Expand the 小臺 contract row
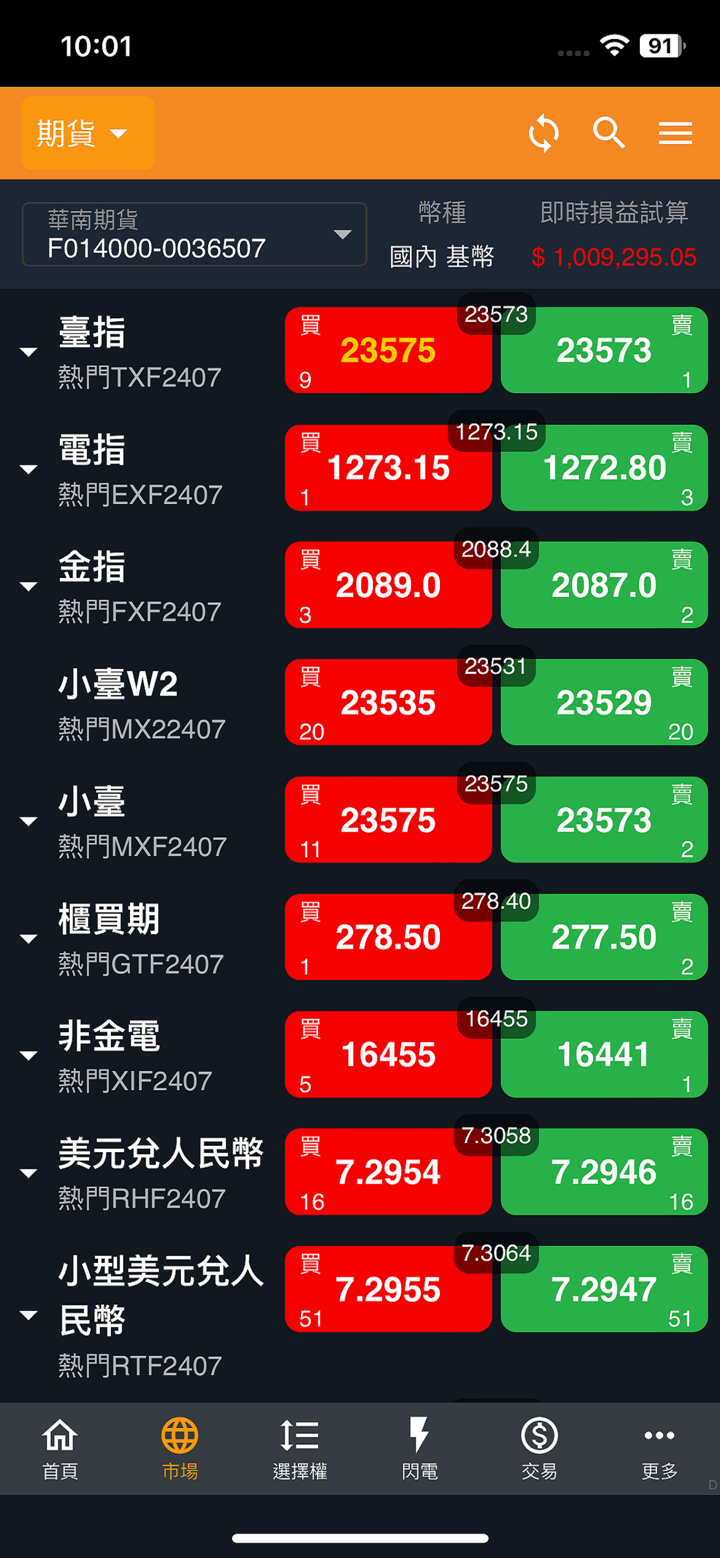Screen dimensions: 720x1558 (29, 821)
